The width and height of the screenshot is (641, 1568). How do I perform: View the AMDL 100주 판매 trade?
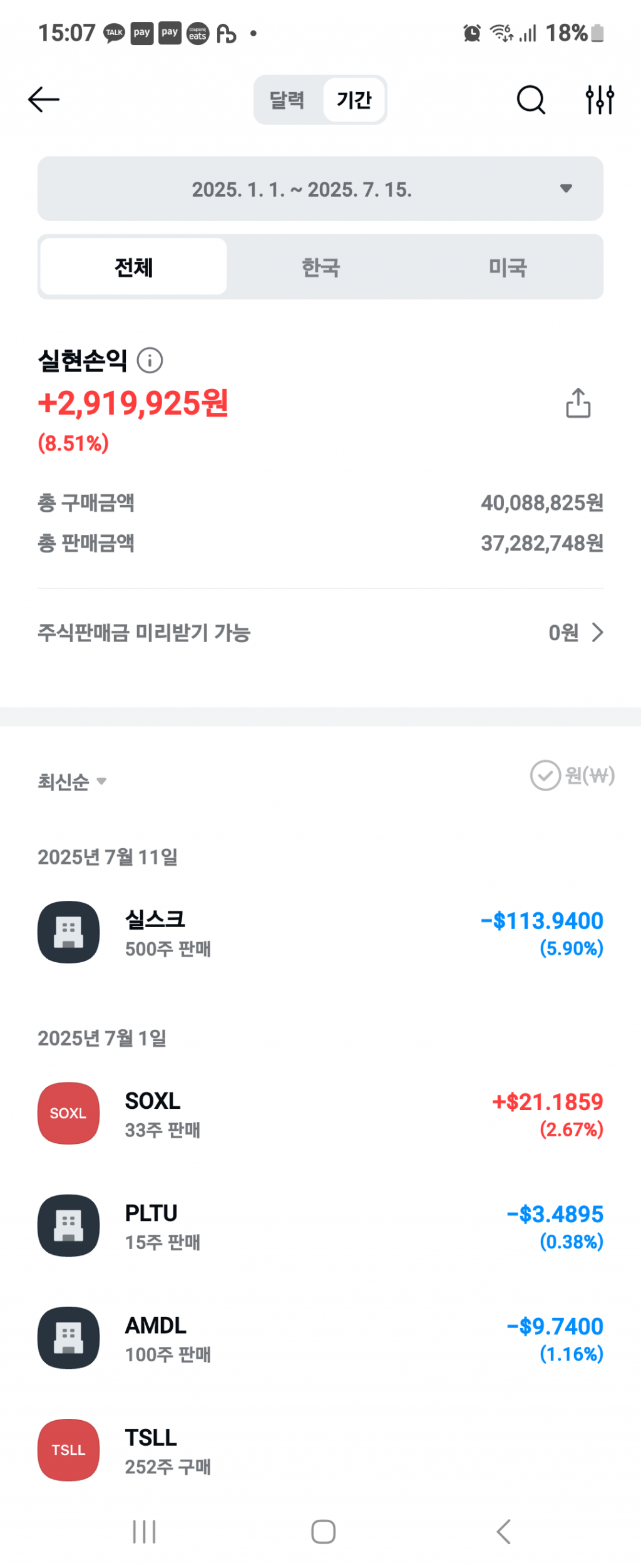tap(320, 1338)
